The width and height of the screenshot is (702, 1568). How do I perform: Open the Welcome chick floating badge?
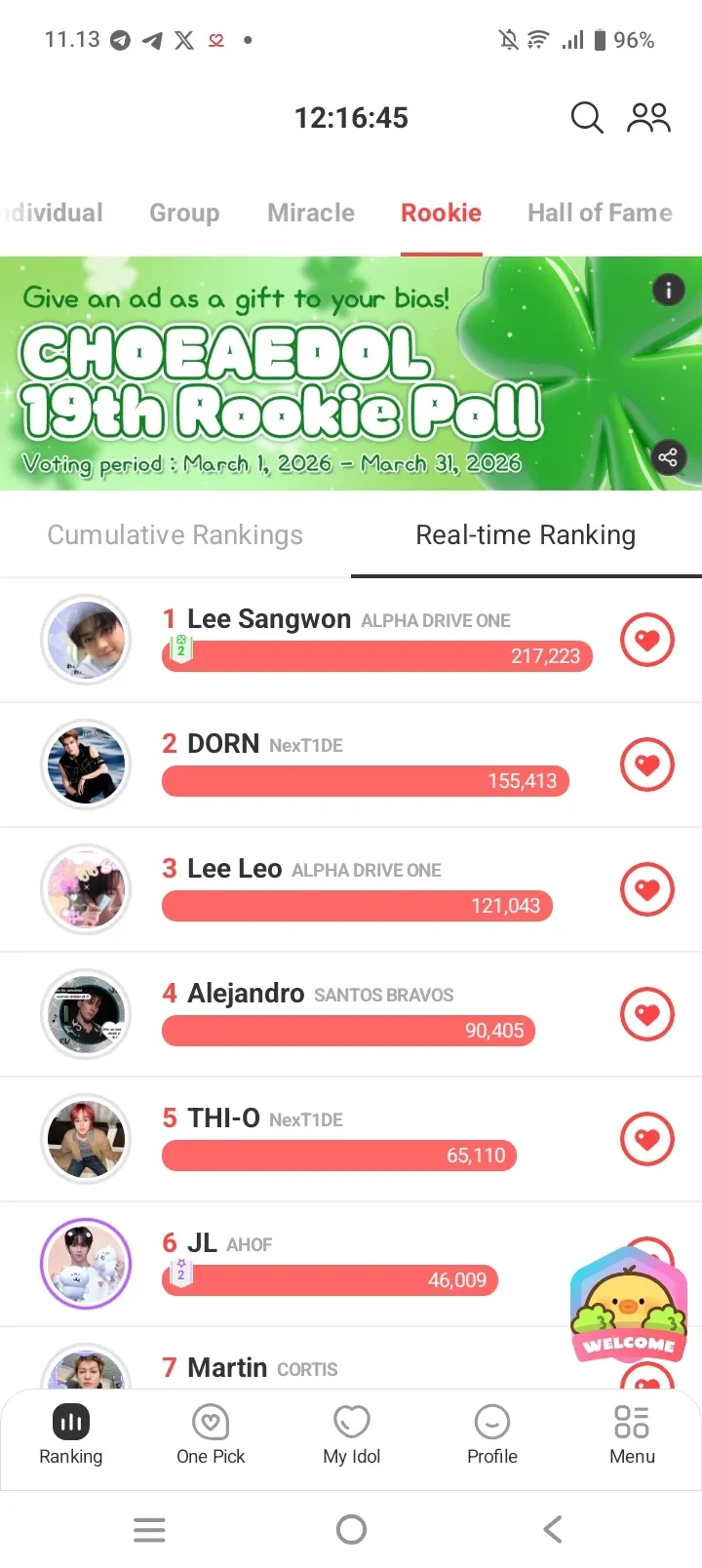[x=629, y=1307]
